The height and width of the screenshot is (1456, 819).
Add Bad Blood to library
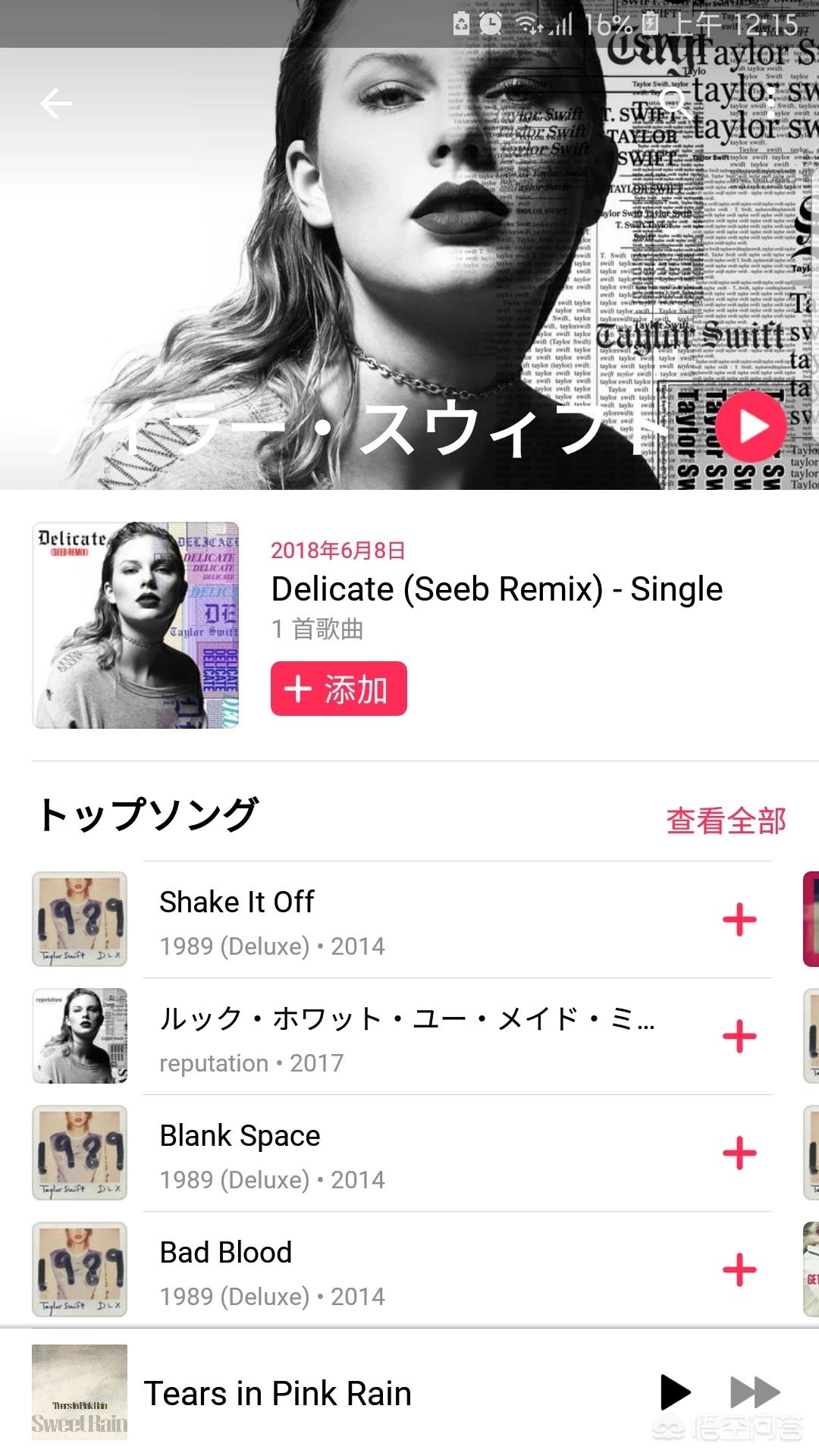coord(739,1270)
